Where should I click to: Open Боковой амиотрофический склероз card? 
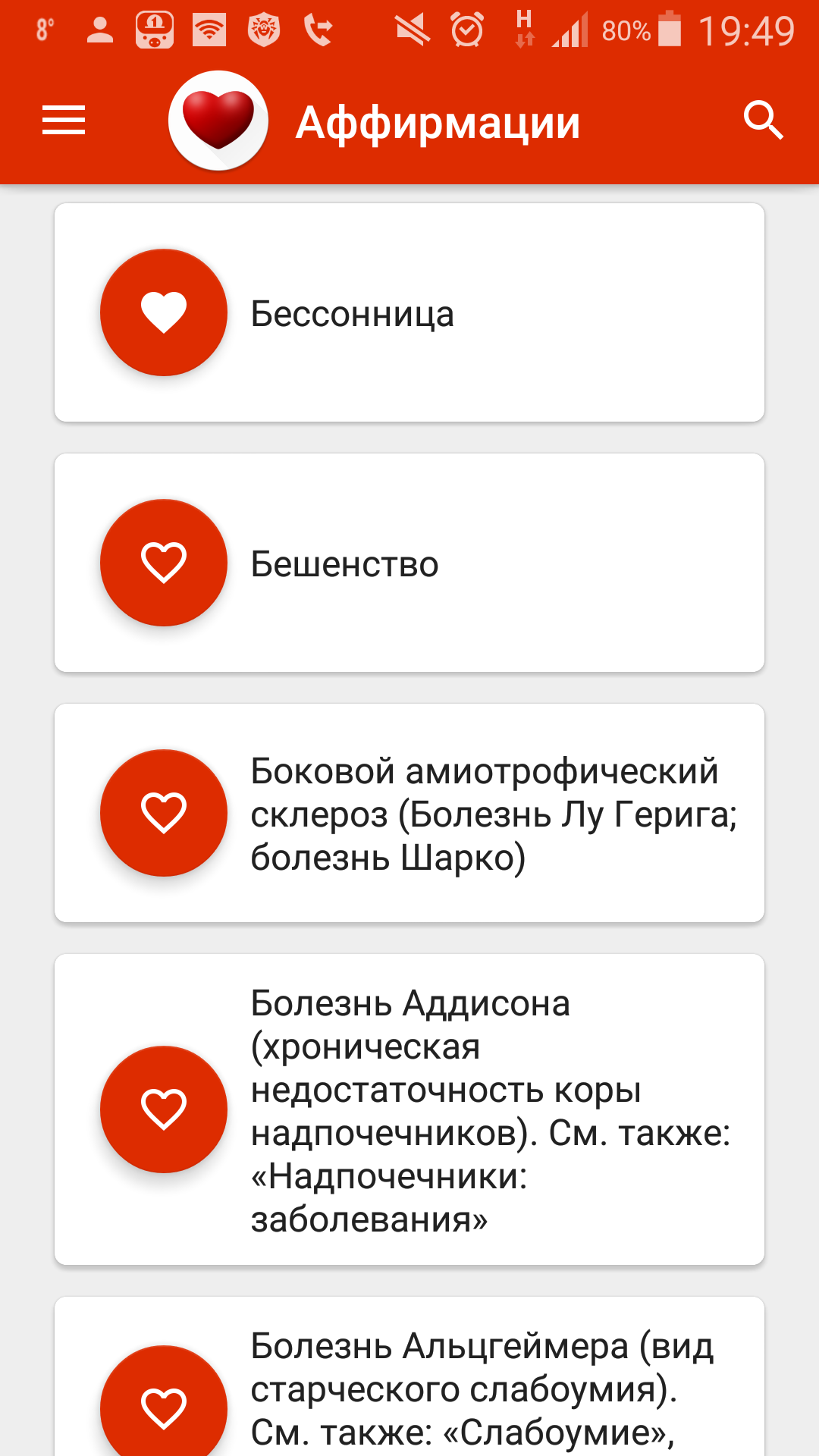[409, 813]
